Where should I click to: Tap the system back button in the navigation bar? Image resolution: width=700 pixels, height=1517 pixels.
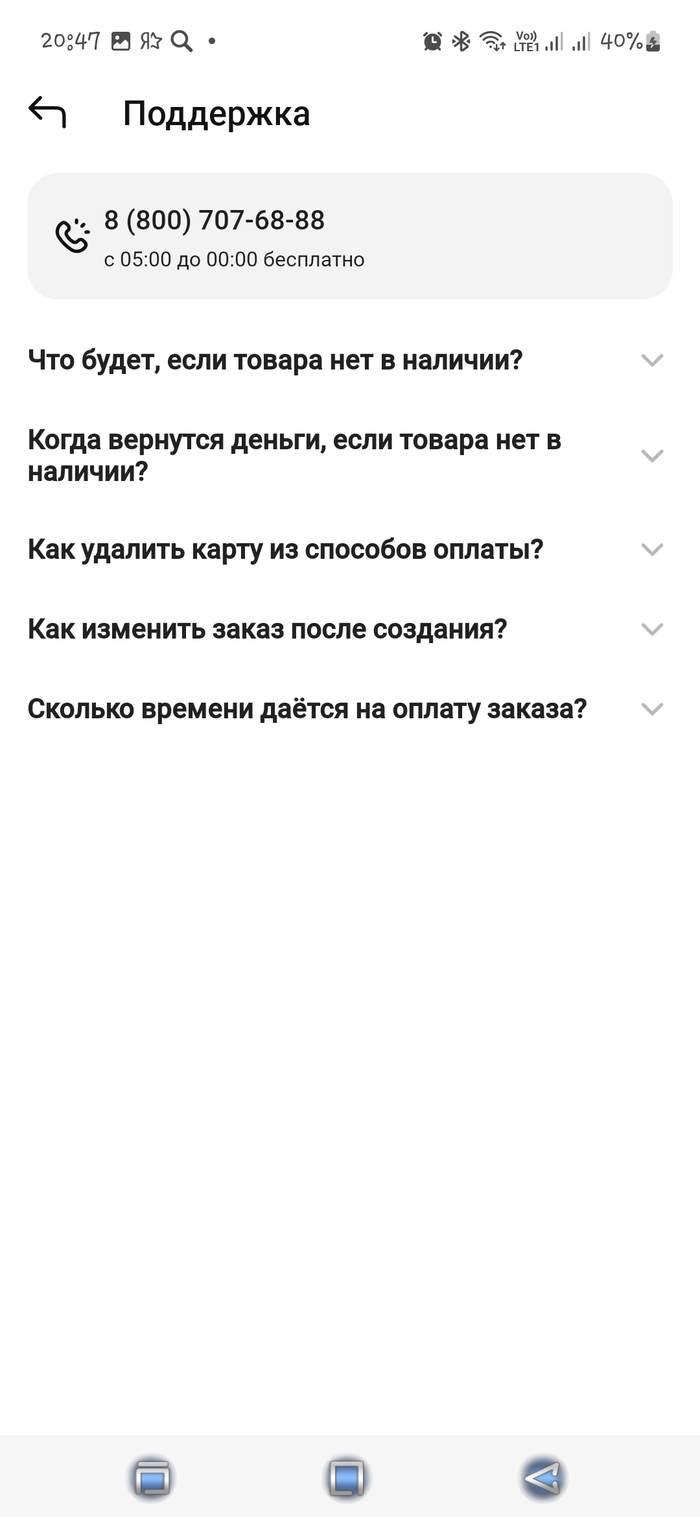pos(543,1477)
